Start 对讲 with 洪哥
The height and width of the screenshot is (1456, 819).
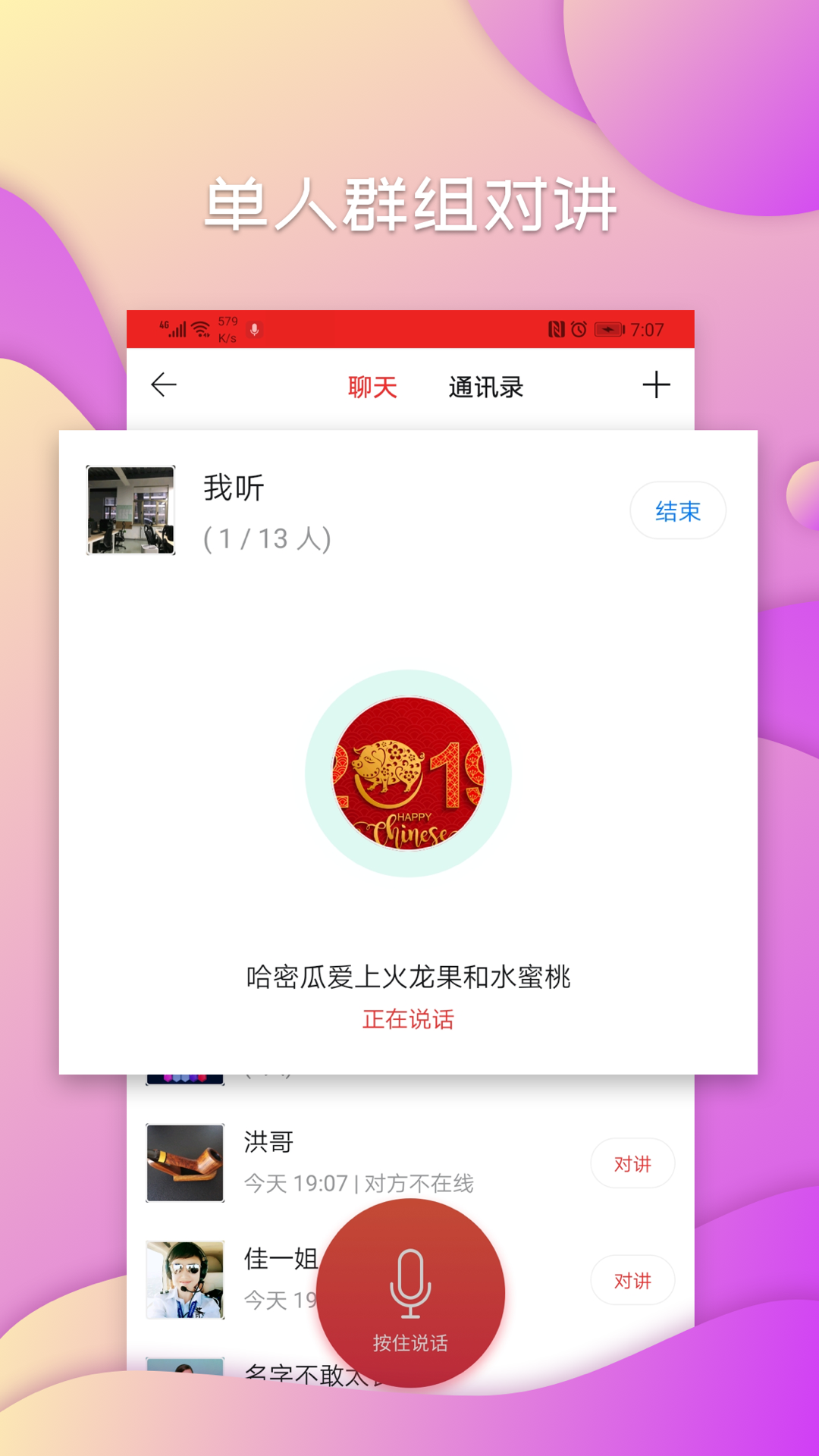pos(633,1163)
